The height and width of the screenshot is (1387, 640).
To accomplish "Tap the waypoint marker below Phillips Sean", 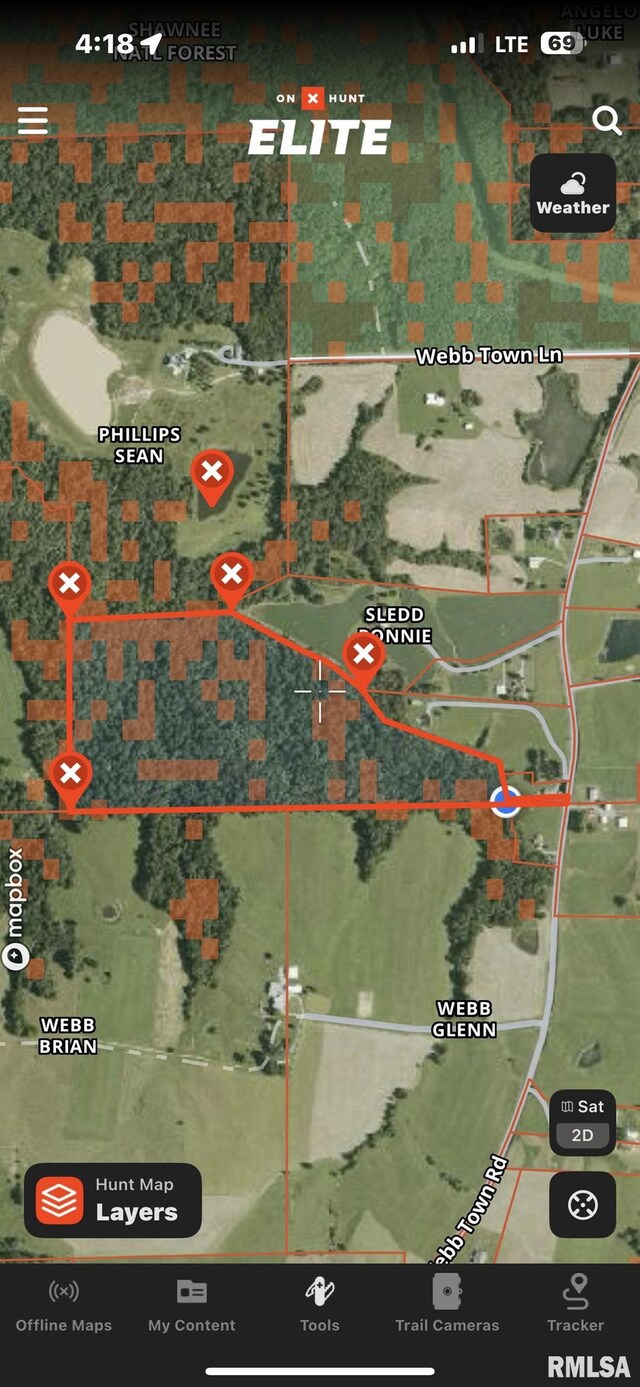I will (x=212, y=472).
